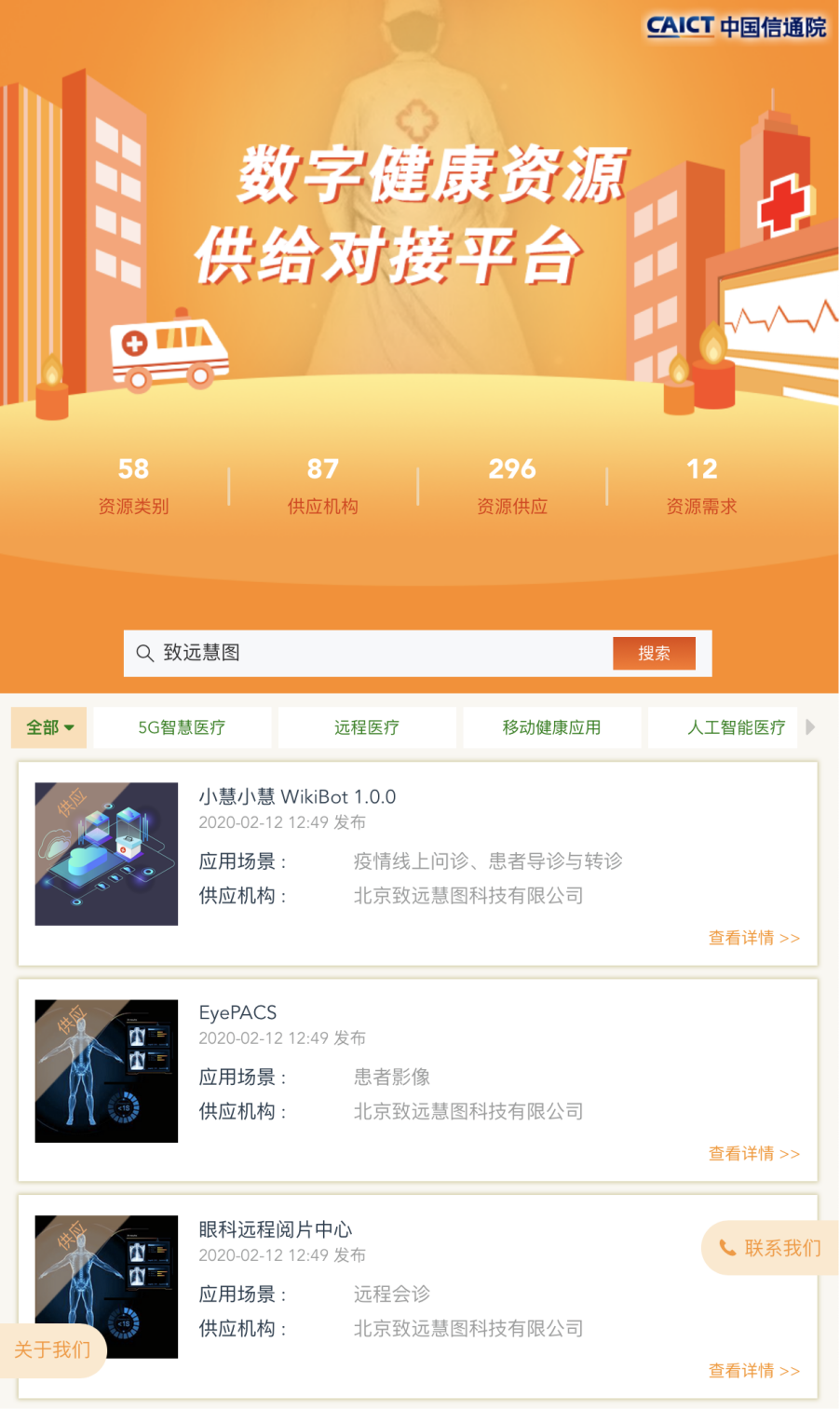This screenshot has height=1410, width=840.
Task: Filter by 人工智能医疗
Action: pos(736,727)
